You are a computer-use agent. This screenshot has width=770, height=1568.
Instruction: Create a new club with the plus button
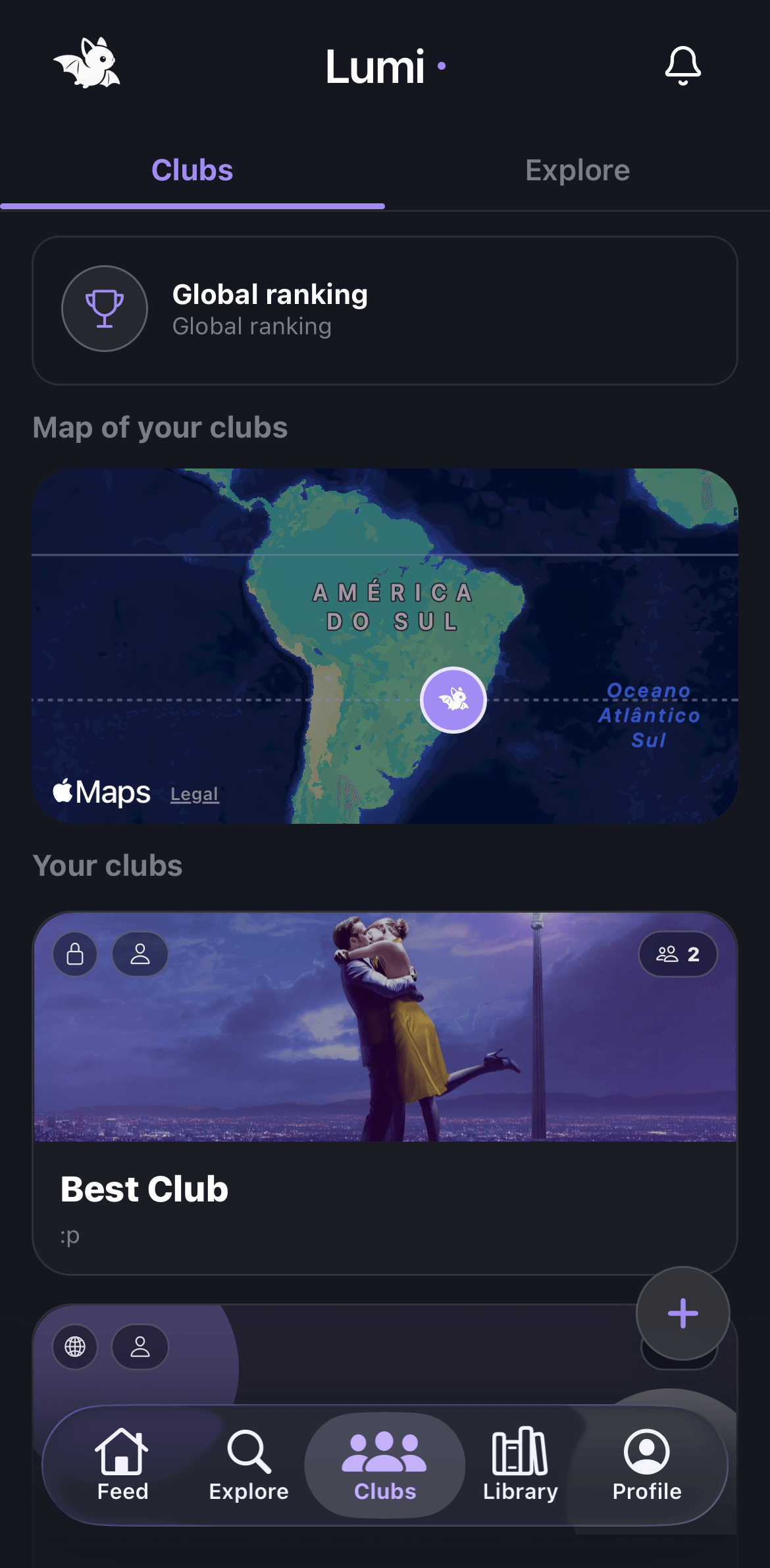pos(682,1313)
